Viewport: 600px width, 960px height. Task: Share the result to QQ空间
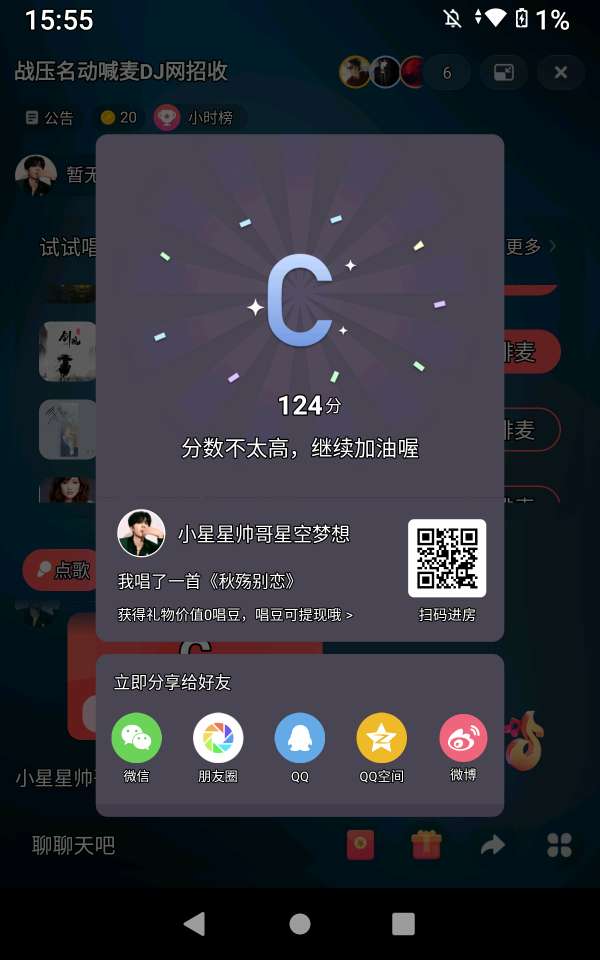tap(382, 739)
